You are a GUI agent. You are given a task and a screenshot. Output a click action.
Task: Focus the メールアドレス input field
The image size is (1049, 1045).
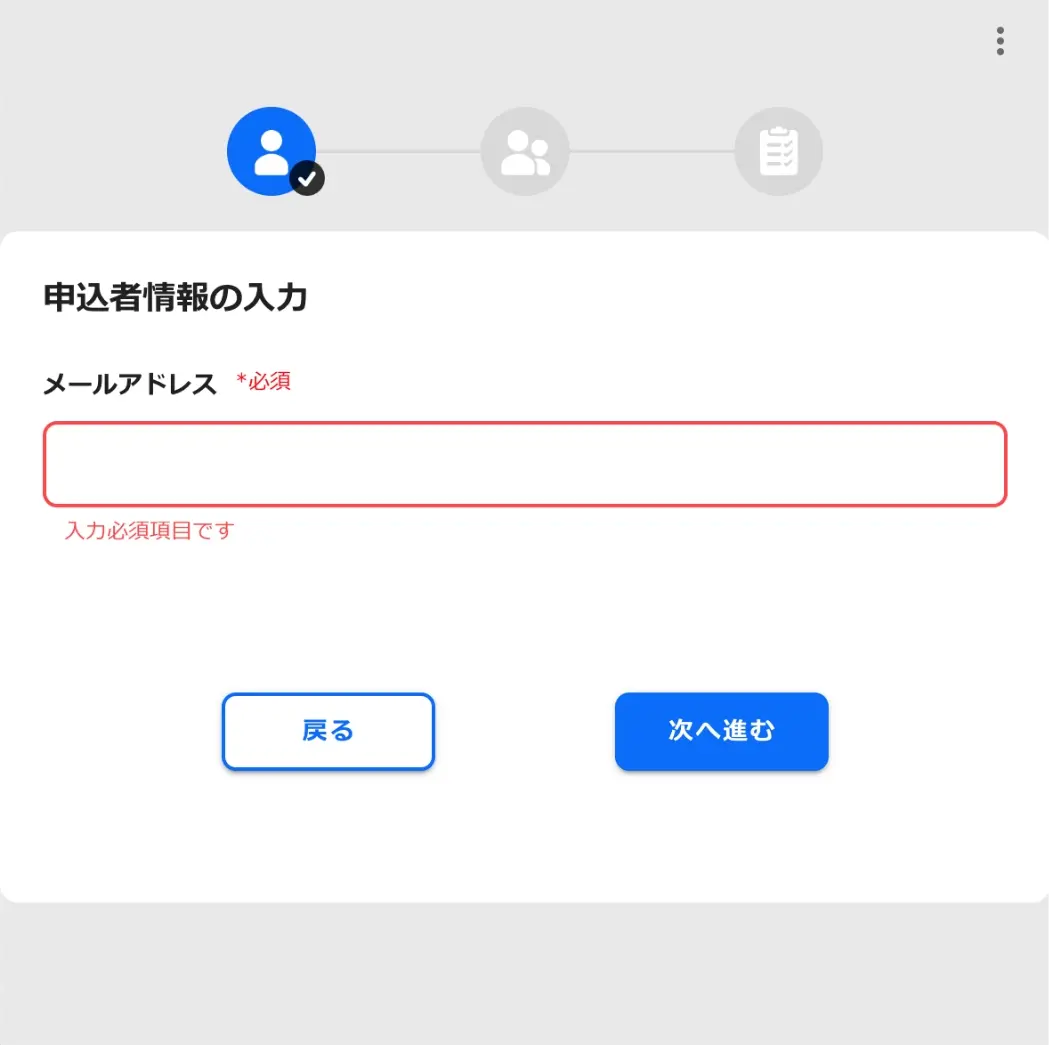[524, 464]
